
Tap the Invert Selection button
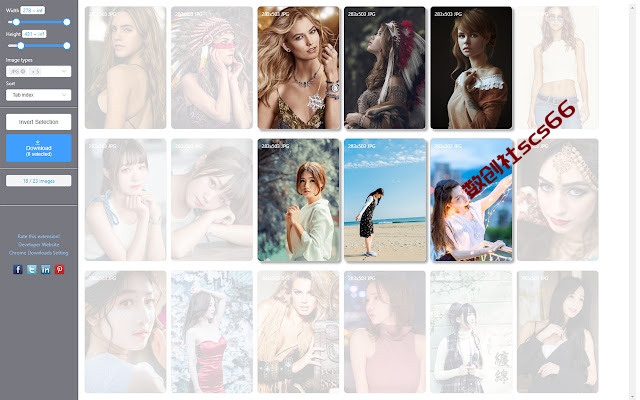38,121
